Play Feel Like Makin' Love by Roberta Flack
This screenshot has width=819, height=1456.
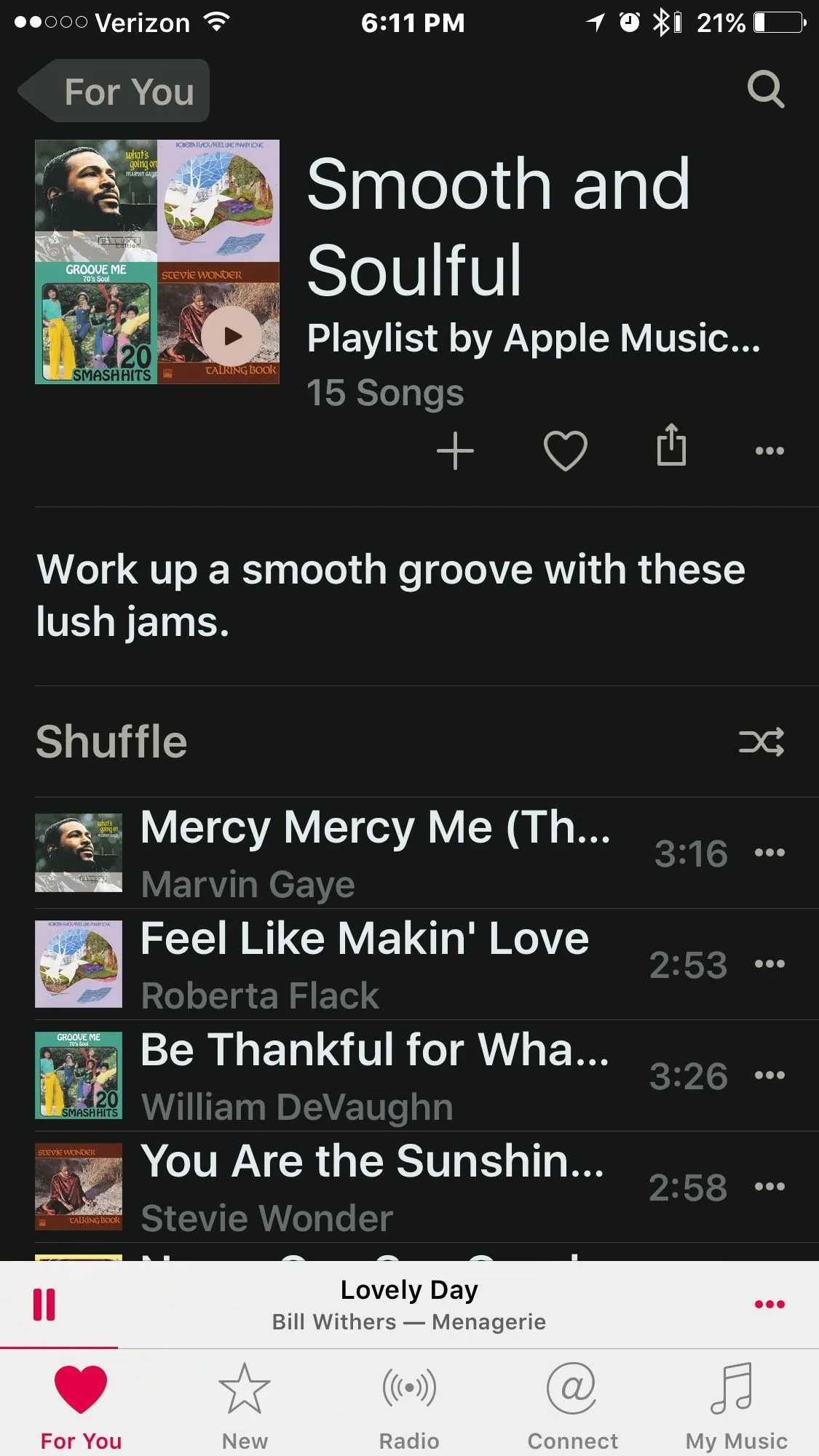click(x=364, y=963)
